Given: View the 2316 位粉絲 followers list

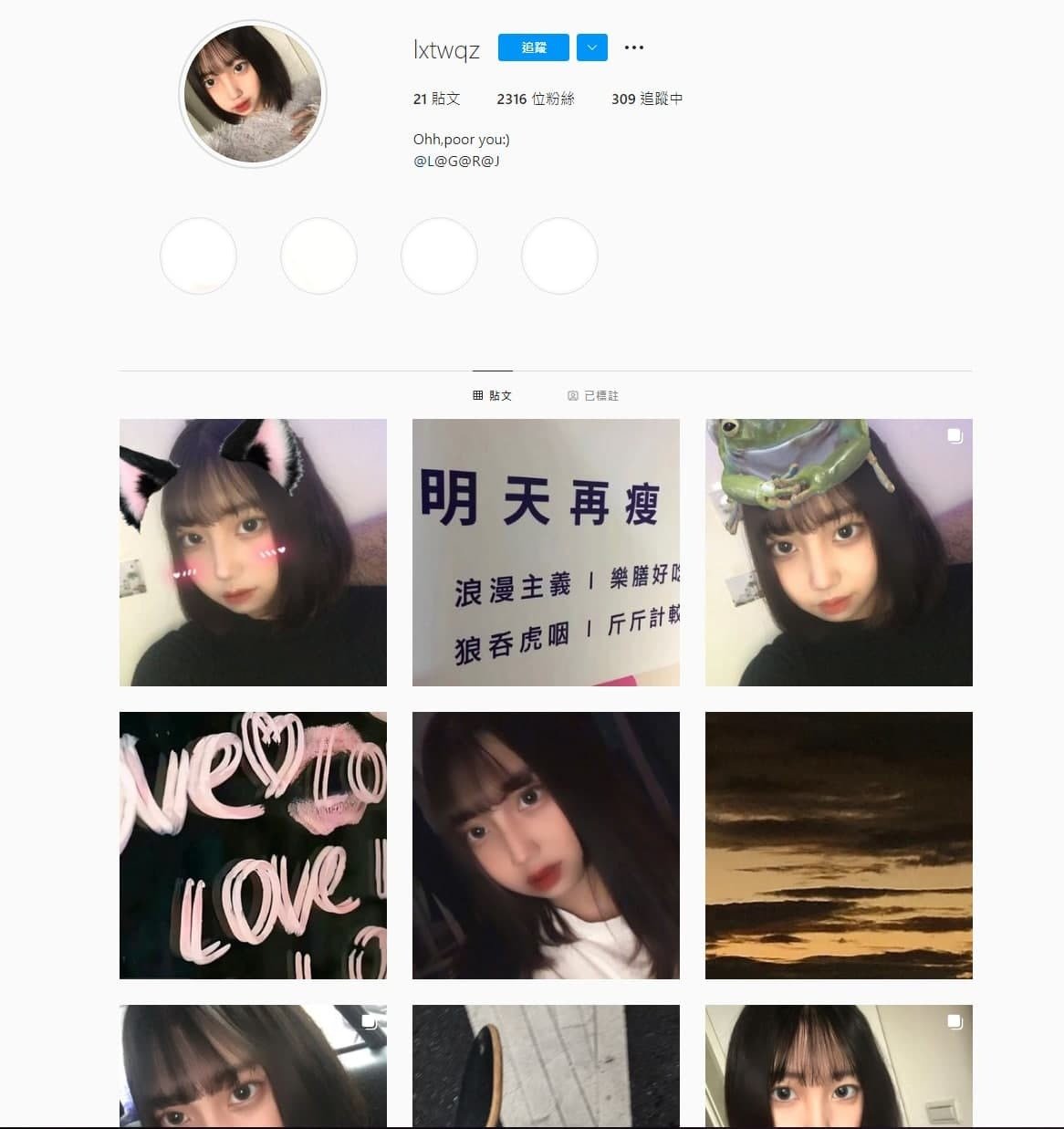Looking at the screenshot, I should click(536, 99).
